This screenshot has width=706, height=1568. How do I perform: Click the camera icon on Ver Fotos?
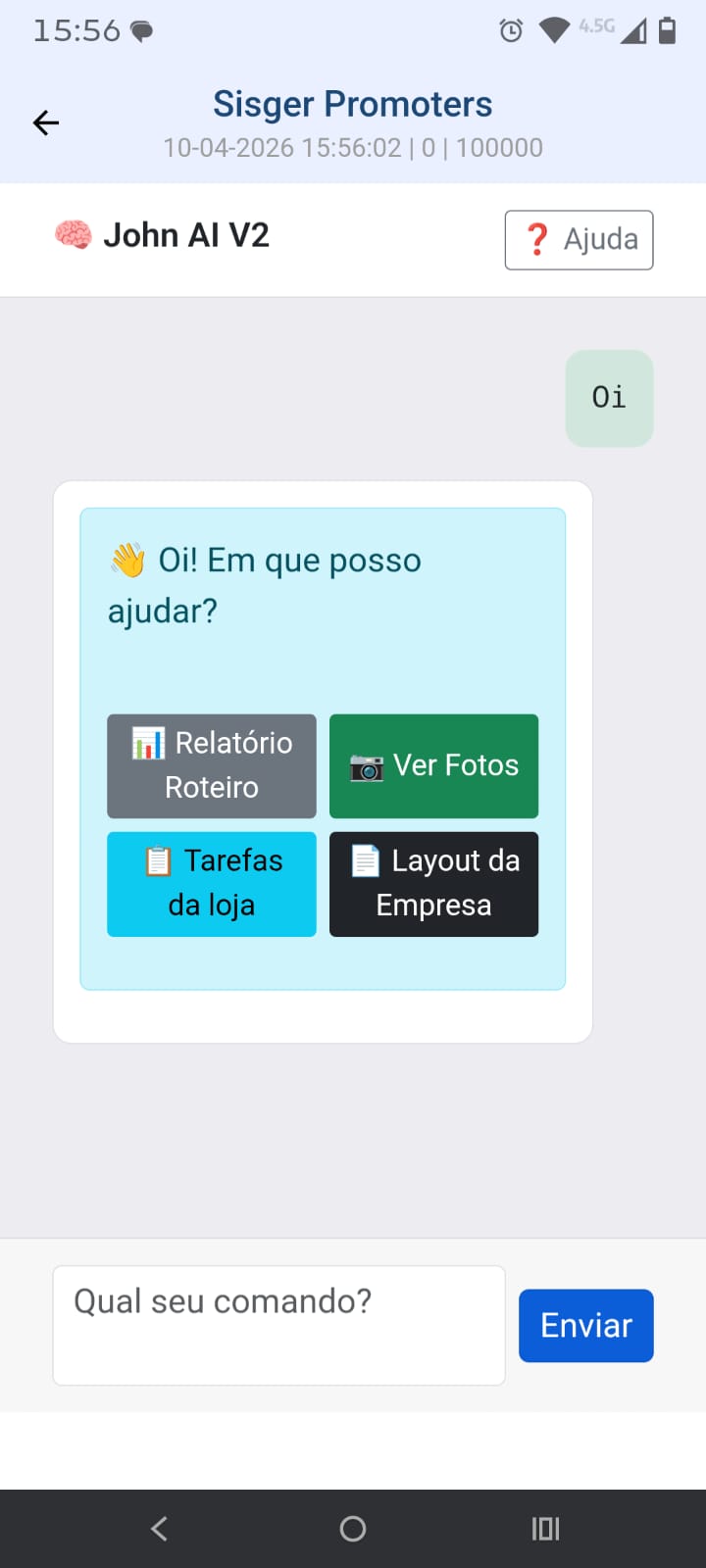point(367,766)
